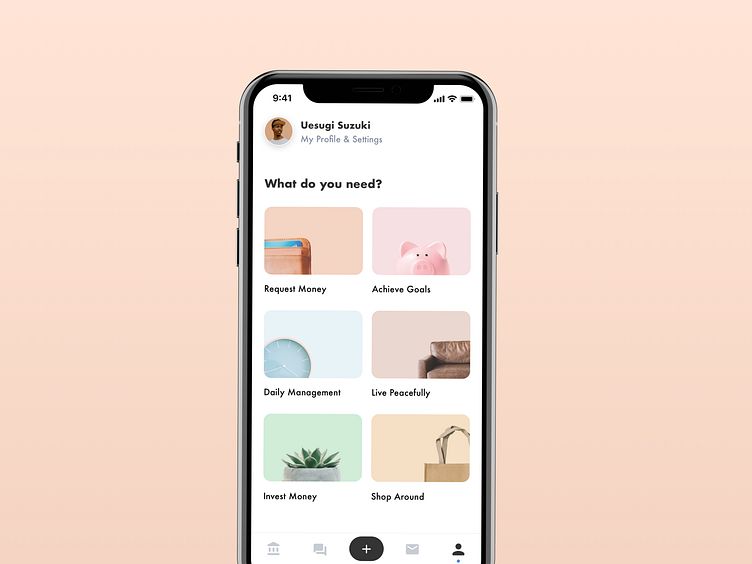The height and width of the screenshot is (564, 752).
Task: Switch to the bank tab
Action: pos(274,549)
